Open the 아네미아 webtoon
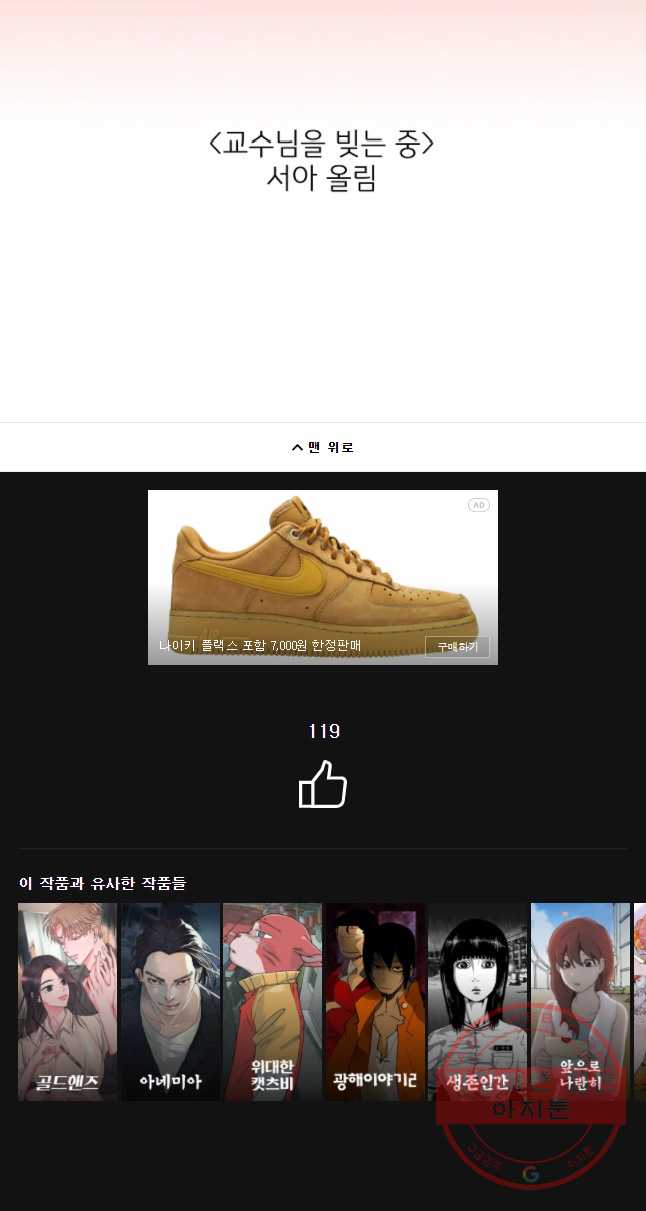 [x=170, y=1001]
